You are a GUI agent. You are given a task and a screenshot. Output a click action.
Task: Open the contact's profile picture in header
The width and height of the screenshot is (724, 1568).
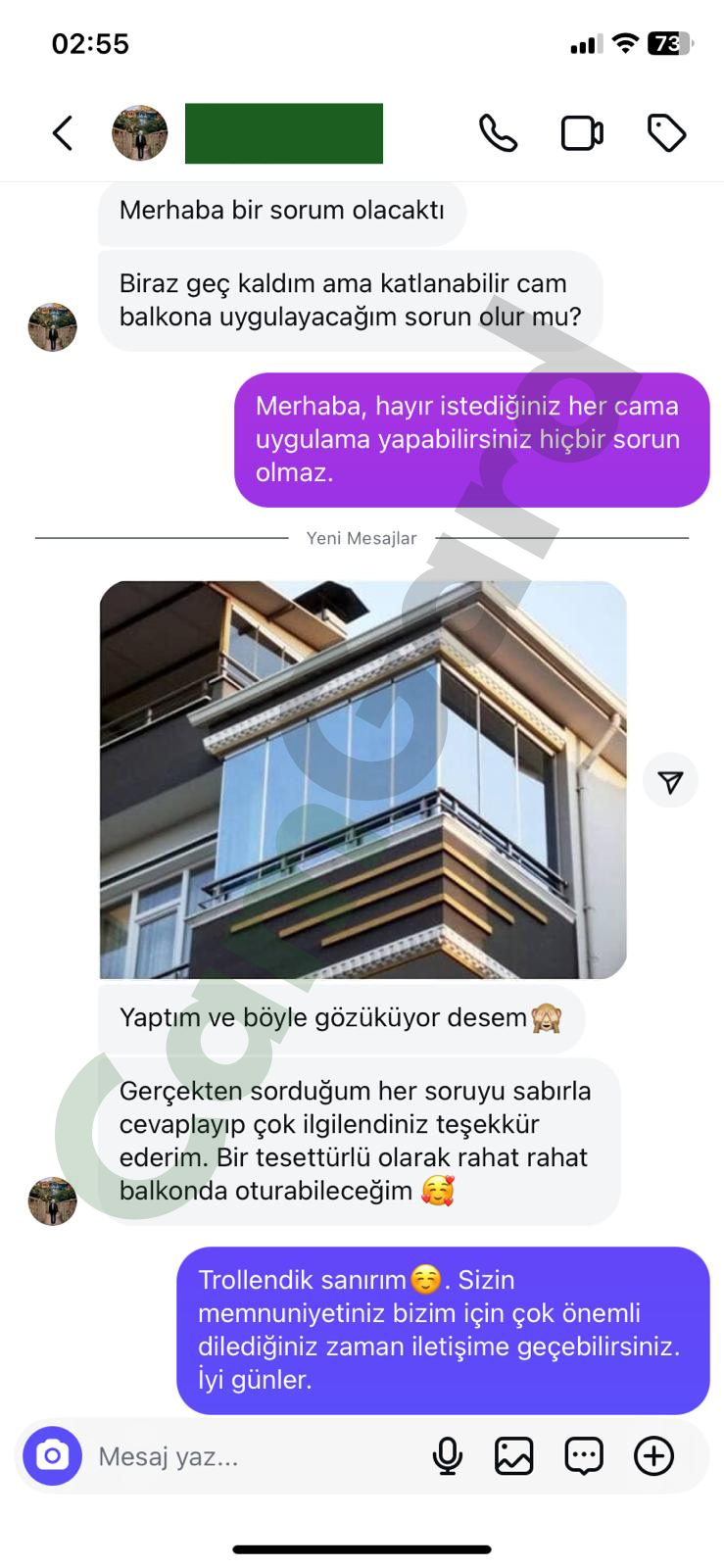pos(140,133)
